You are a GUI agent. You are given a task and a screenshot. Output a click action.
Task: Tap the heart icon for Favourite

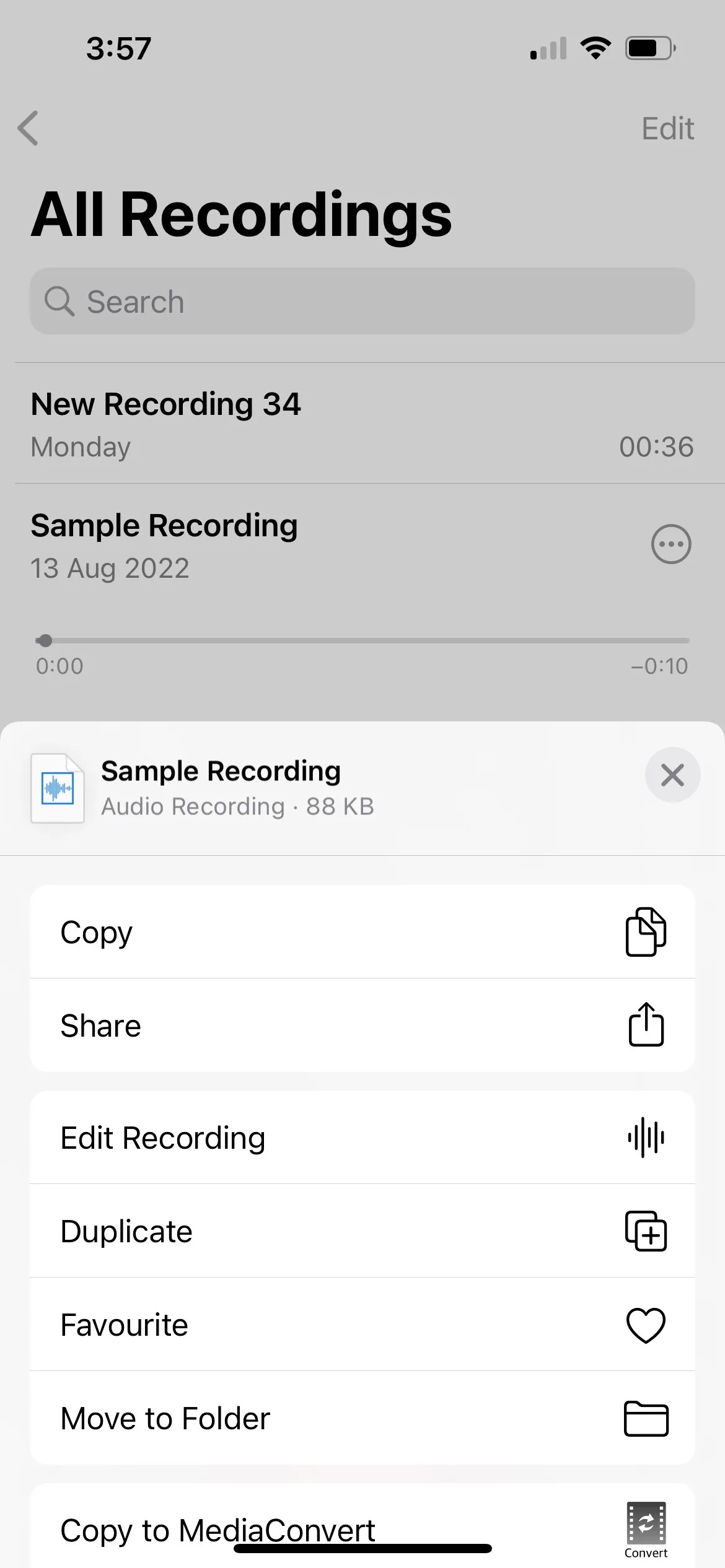pos(645,1325)
